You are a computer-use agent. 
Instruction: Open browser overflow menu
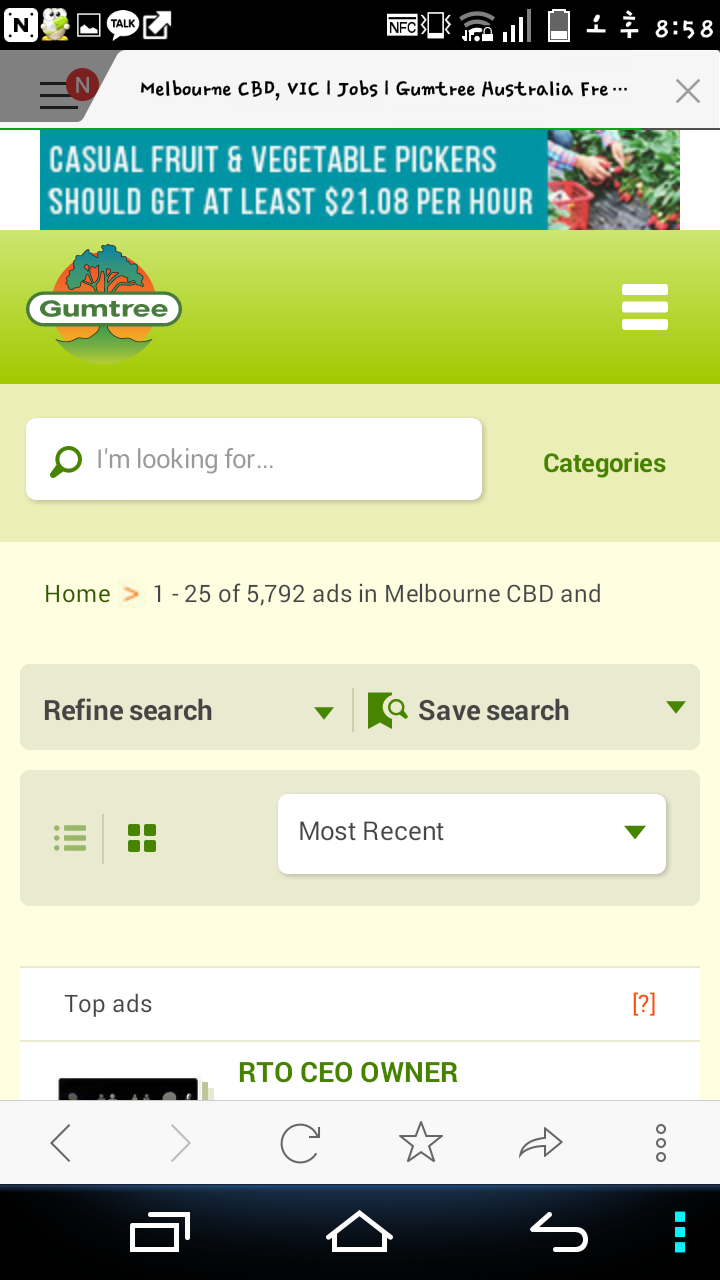coord(661,1142)
